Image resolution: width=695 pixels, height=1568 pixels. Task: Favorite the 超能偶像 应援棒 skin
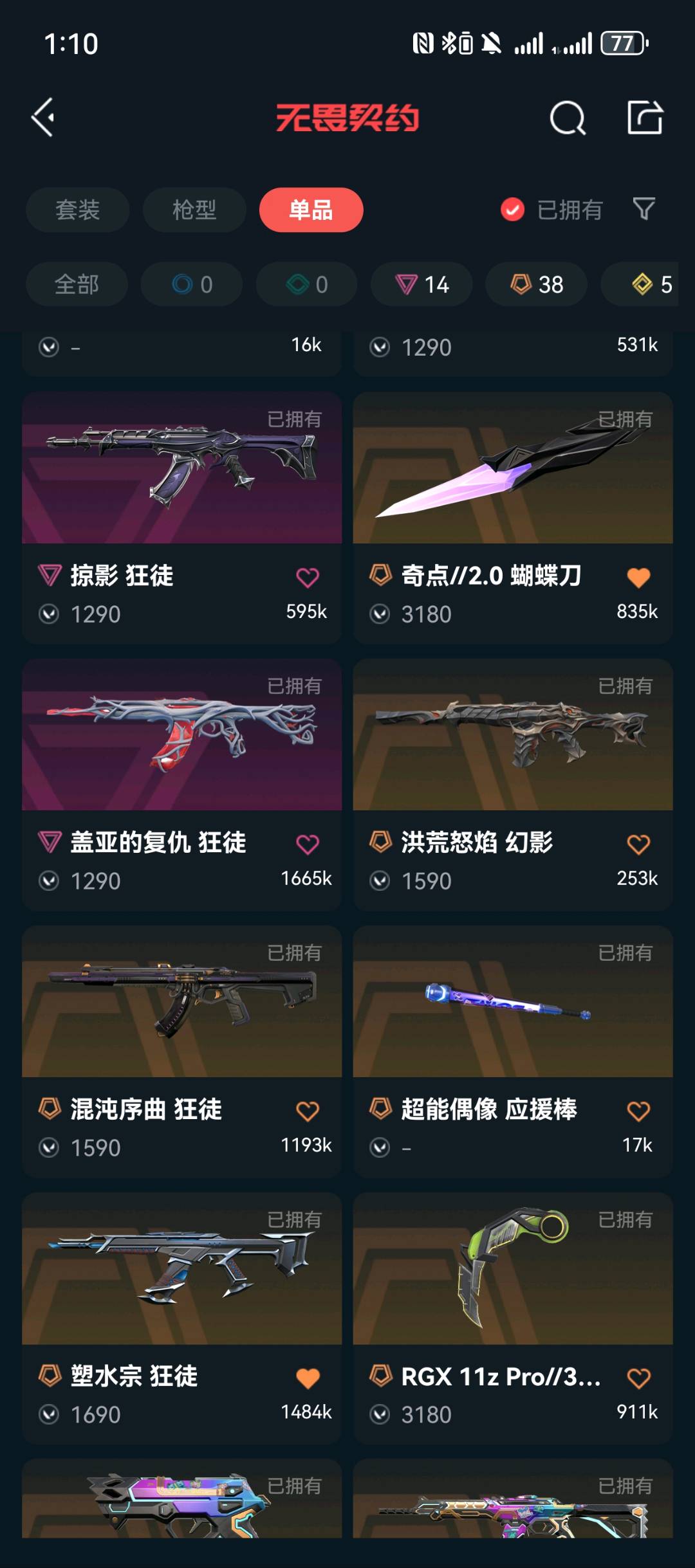[x=638, y=1111]
